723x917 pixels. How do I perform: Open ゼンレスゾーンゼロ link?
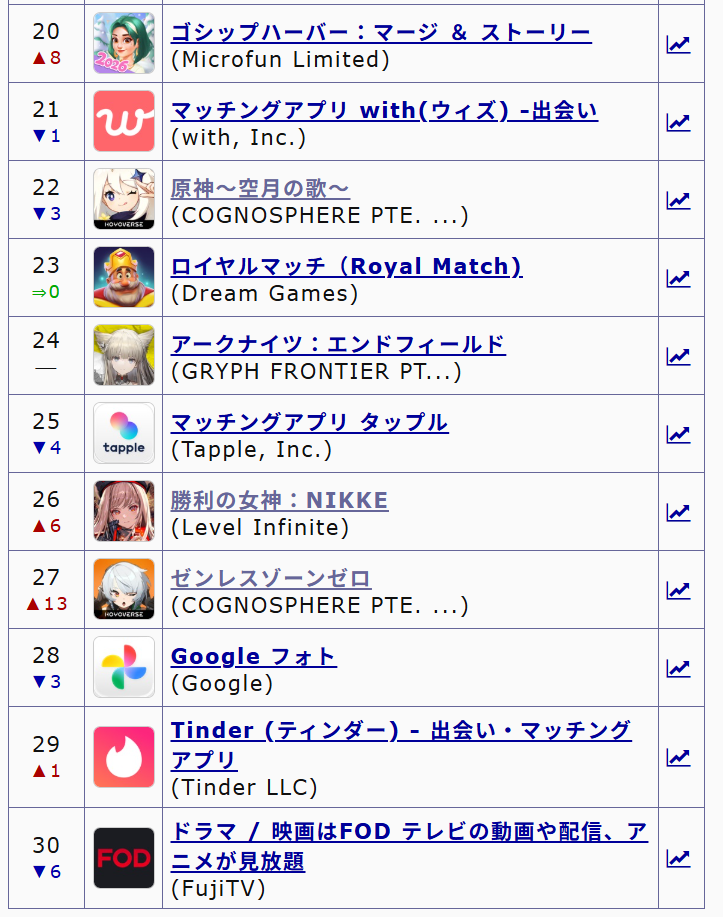point(271,579)
